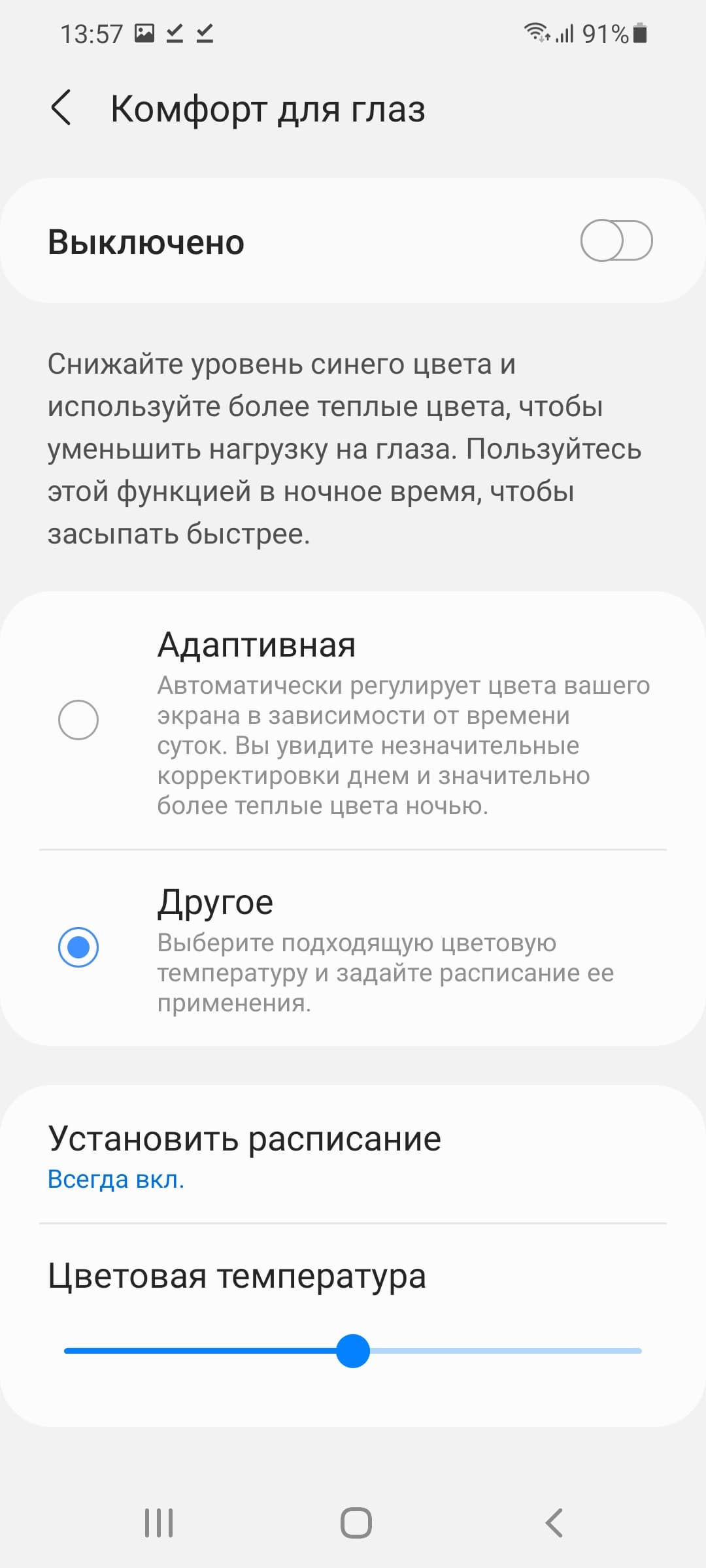Tap the Цветовая температура slider
Viewport: 706px width, 1568px height.
(353, 1350)
